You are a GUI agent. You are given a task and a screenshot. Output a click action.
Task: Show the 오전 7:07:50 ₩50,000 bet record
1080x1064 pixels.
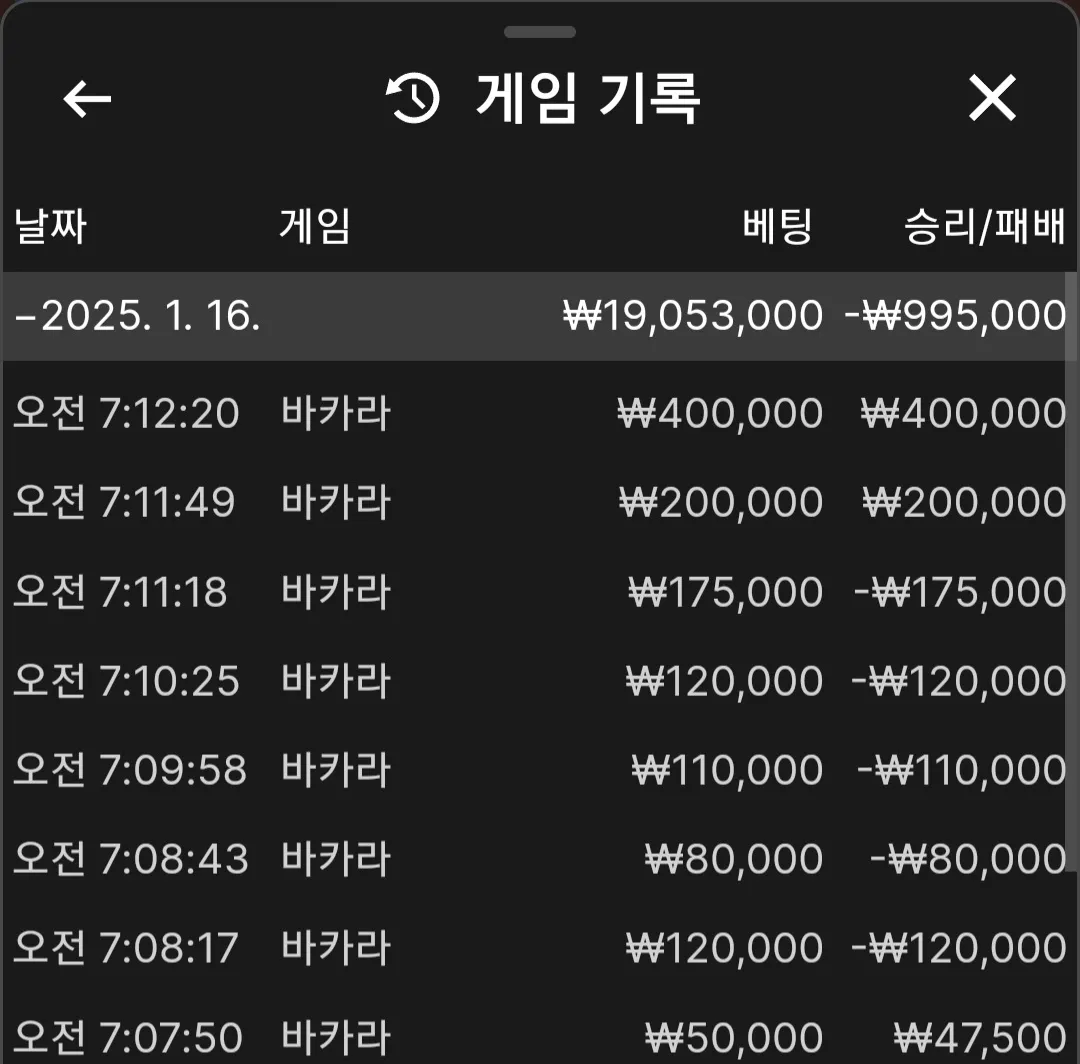coord(540,1037)
